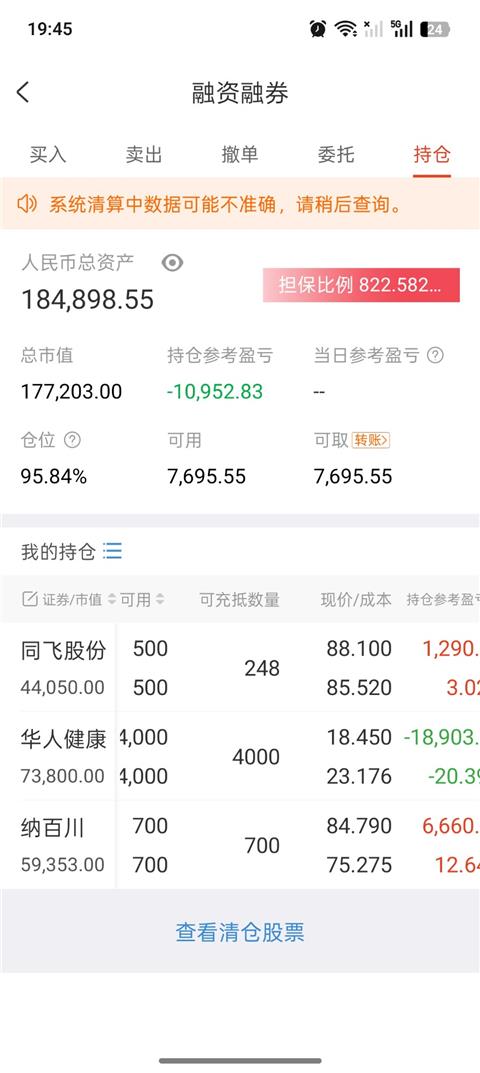
Task: Open the 华人健康 holding row
Action: coord(240,756)
